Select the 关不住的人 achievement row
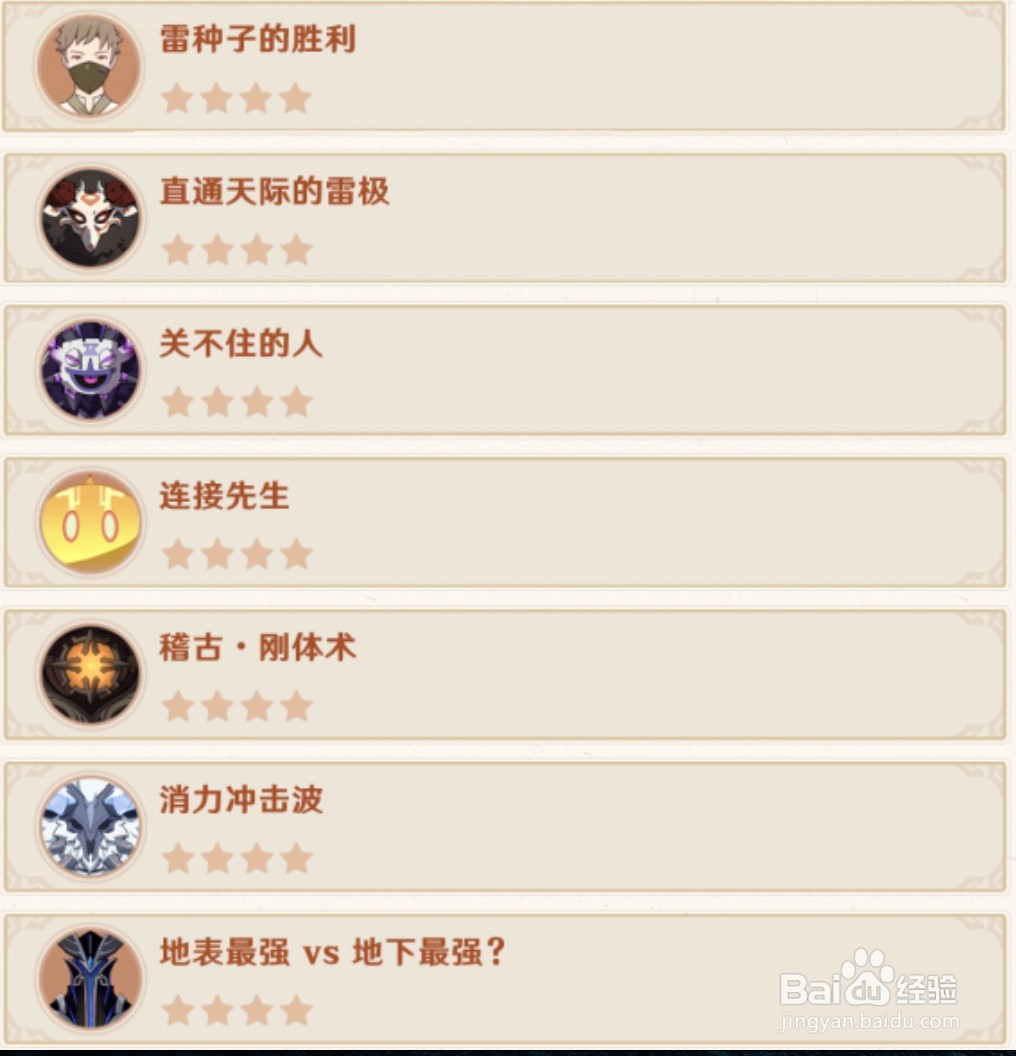This screenshot has width=1016, height=1056. [x=508, y=369]
